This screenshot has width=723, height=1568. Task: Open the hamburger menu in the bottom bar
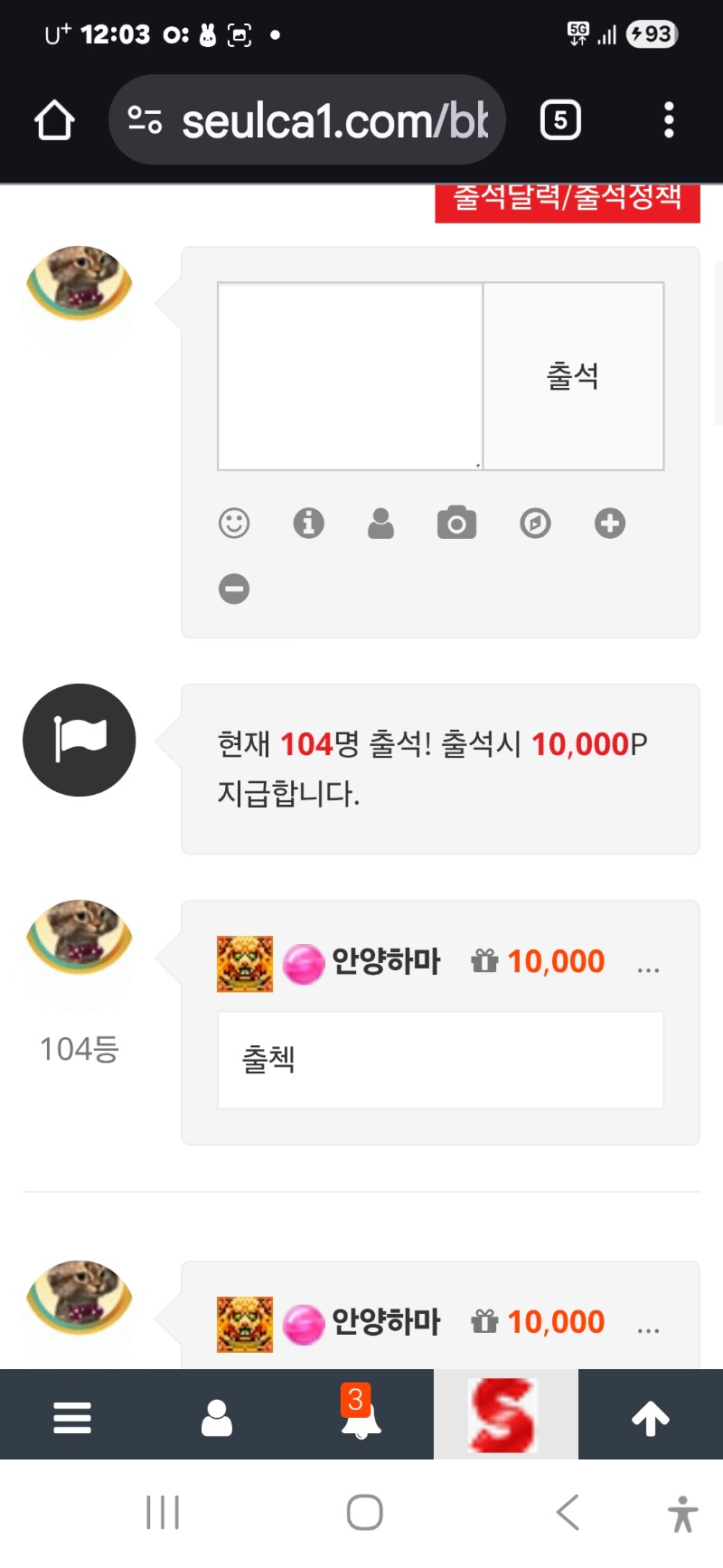coord(72,1417)
